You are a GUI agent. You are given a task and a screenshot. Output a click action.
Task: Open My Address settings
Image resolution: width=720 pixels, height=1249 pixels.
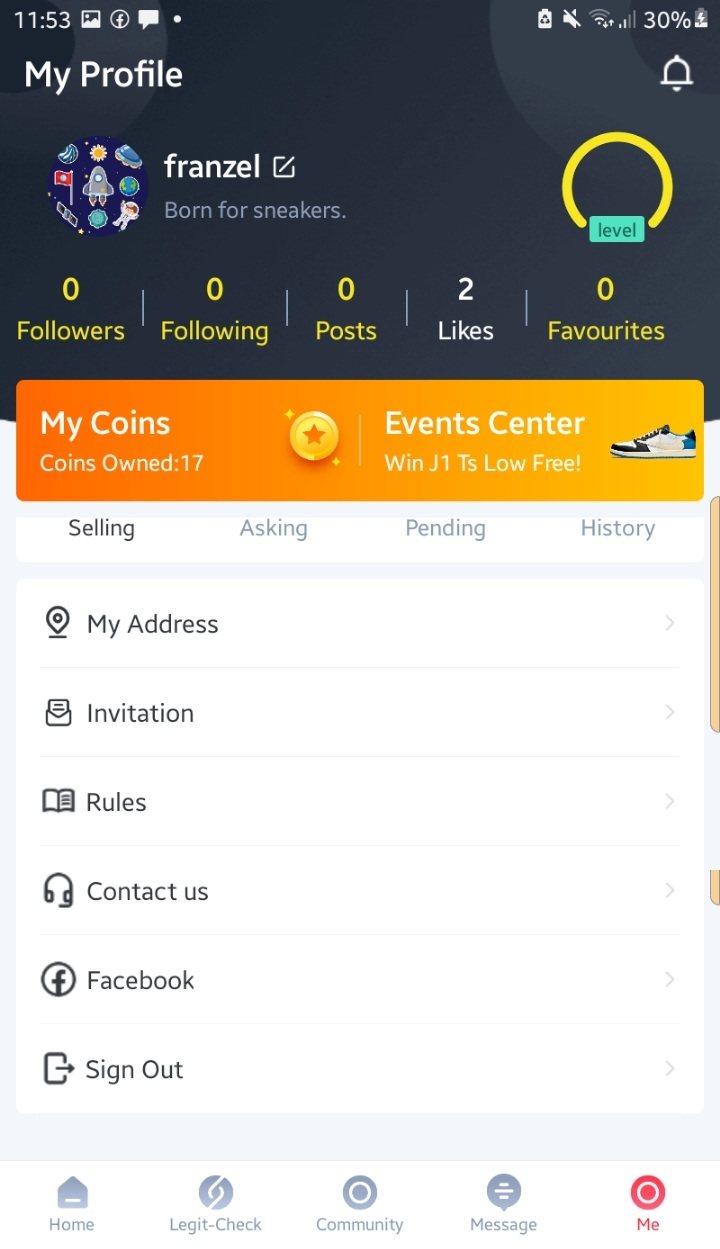(360, 624)
